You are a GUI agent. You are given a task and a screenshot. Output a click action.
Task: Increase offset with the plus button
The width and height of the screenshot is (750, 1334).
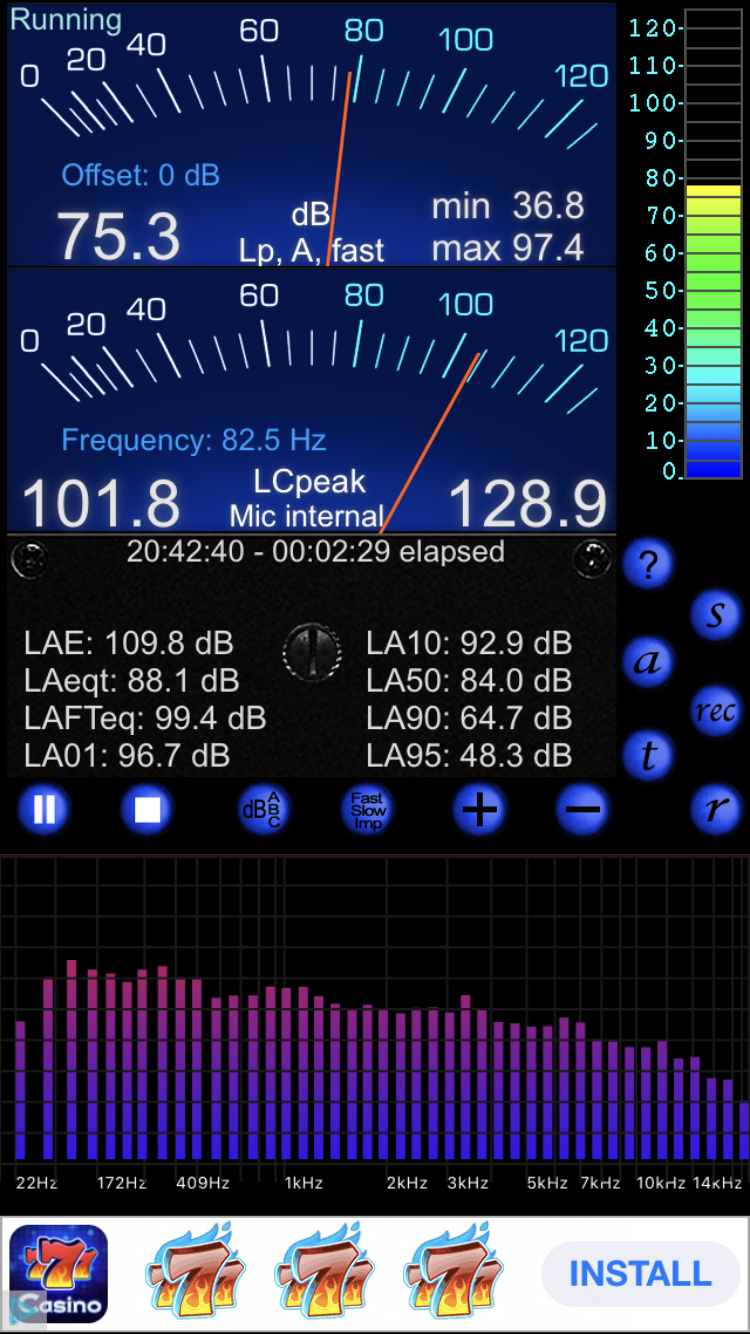point(480,808)
